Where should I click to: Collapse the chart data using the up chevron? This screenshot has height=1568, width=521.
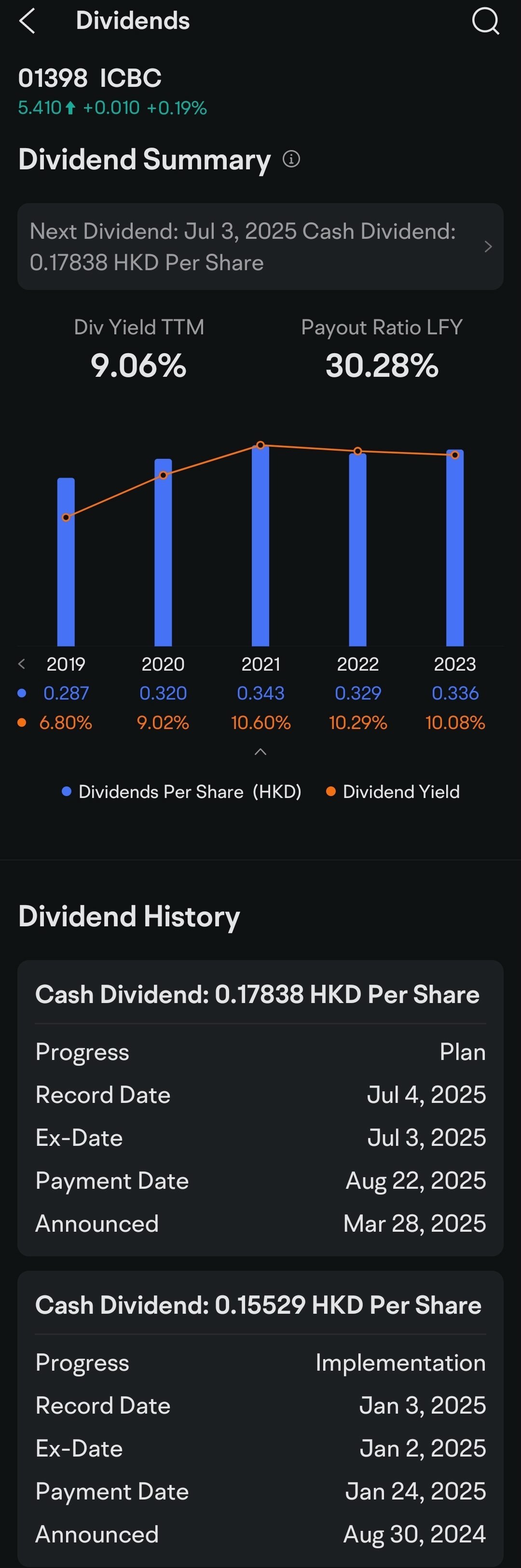coord(260,752)
